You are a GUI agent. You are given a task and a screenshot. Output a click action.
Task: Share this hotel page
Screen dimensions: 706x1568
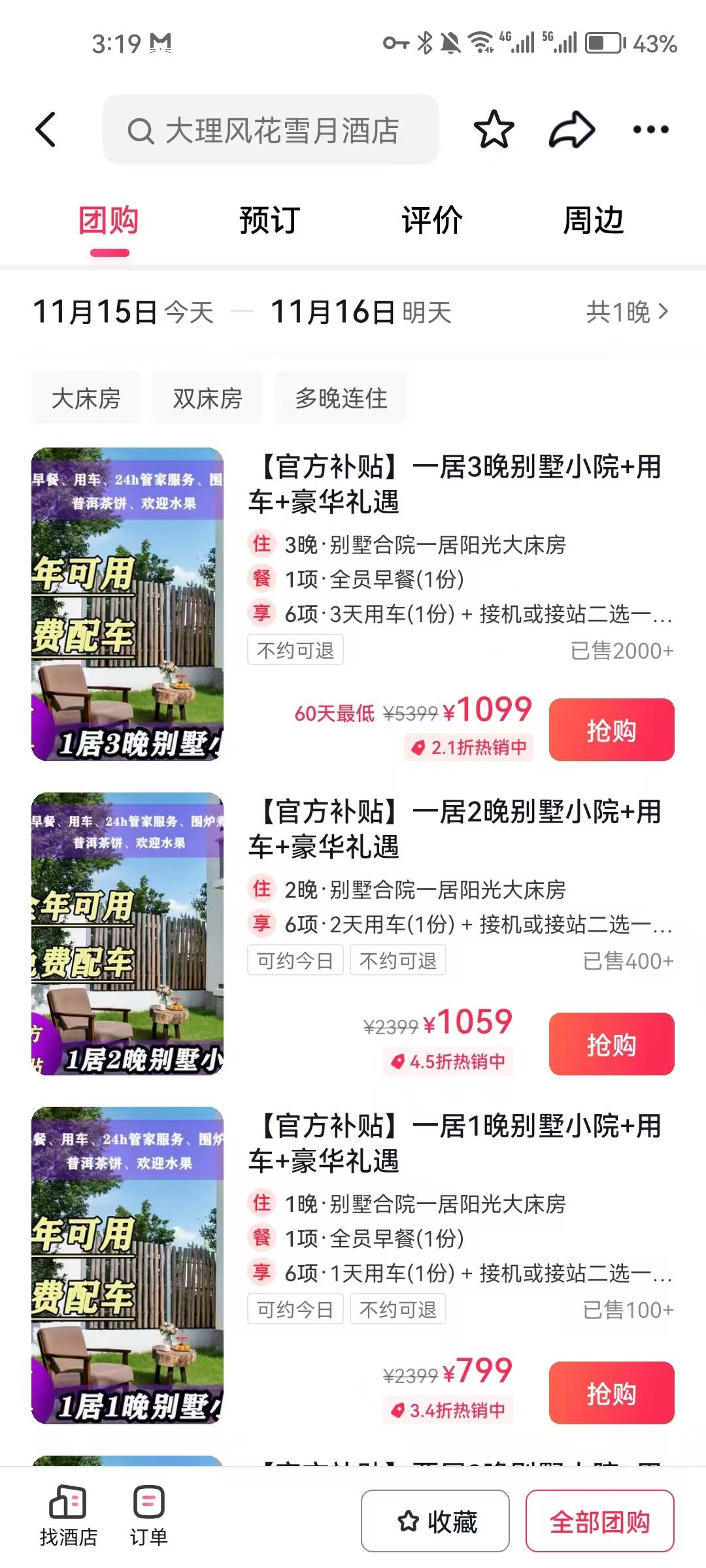click(572, 129)
